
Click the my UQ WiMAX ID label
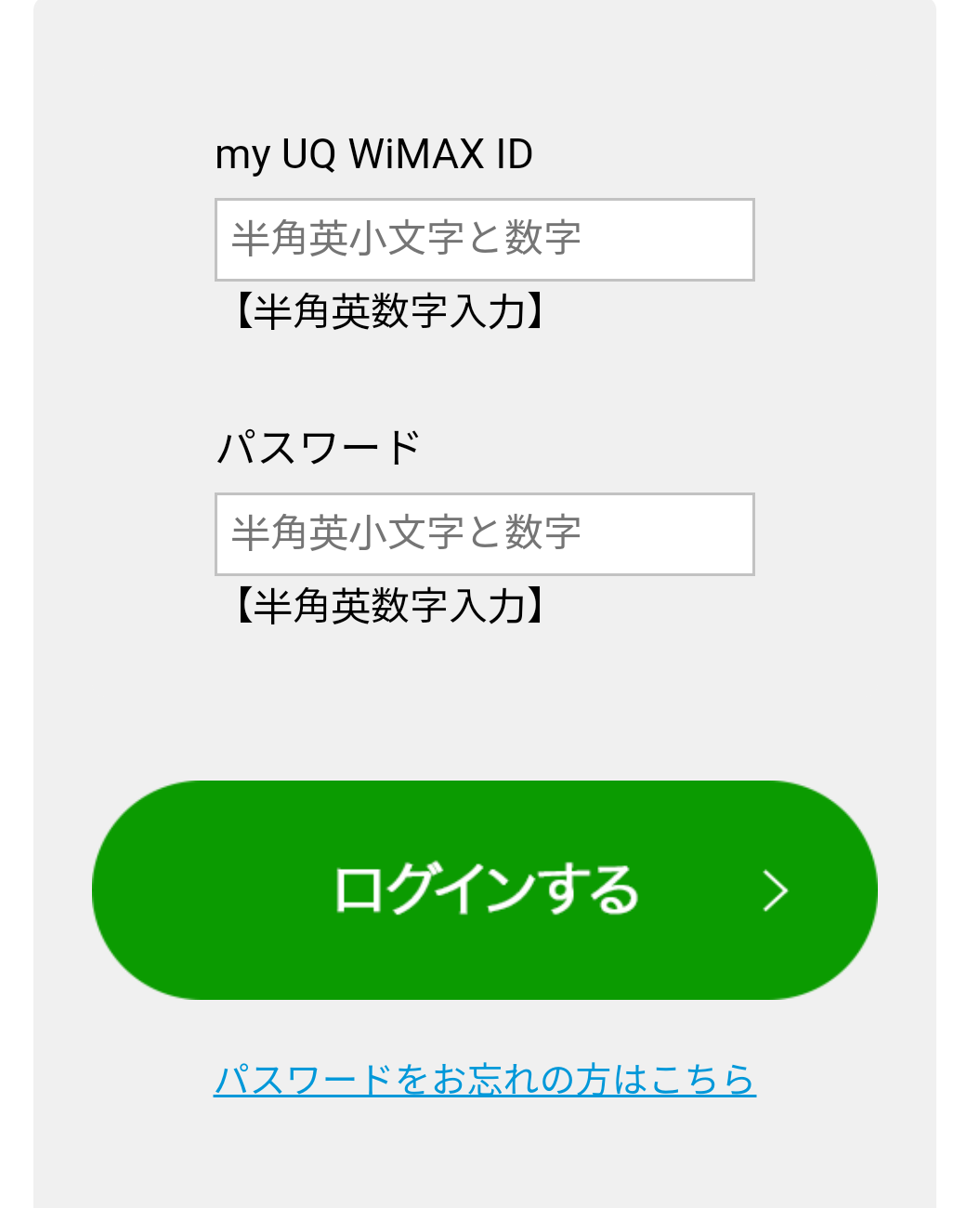tap(374, 156)
